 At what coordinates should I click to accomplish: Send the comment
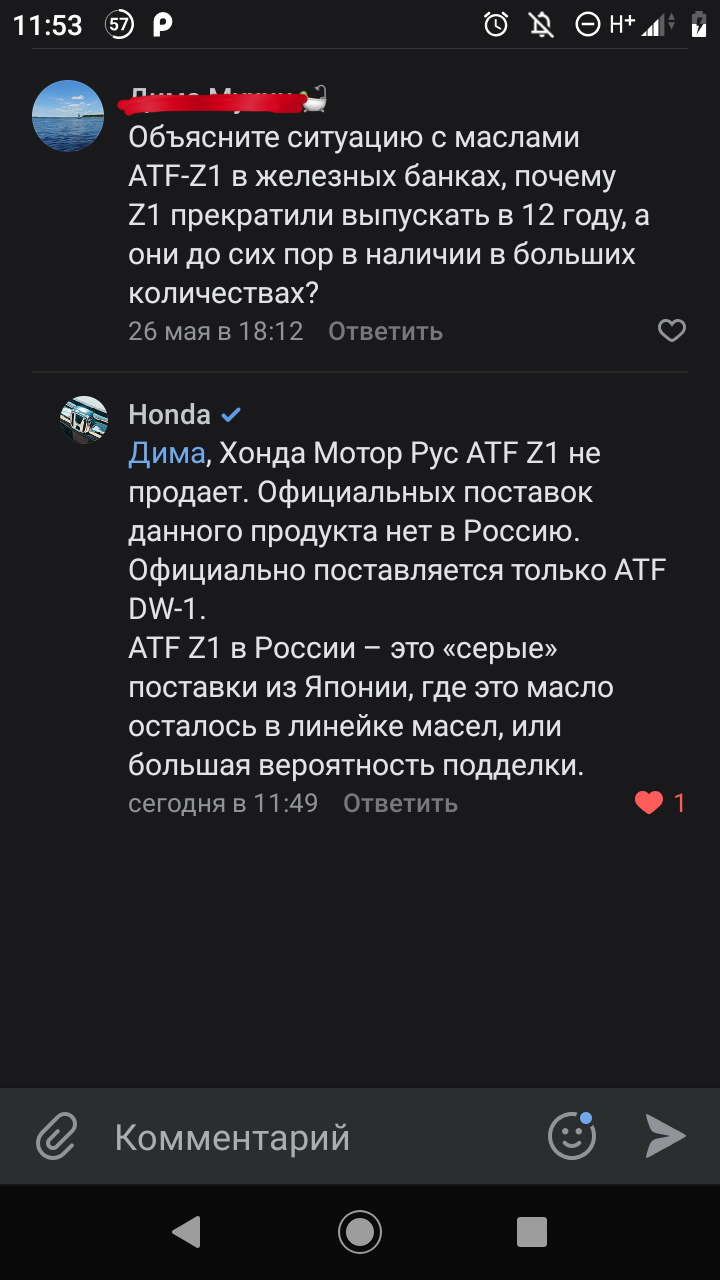(664, 1136)
